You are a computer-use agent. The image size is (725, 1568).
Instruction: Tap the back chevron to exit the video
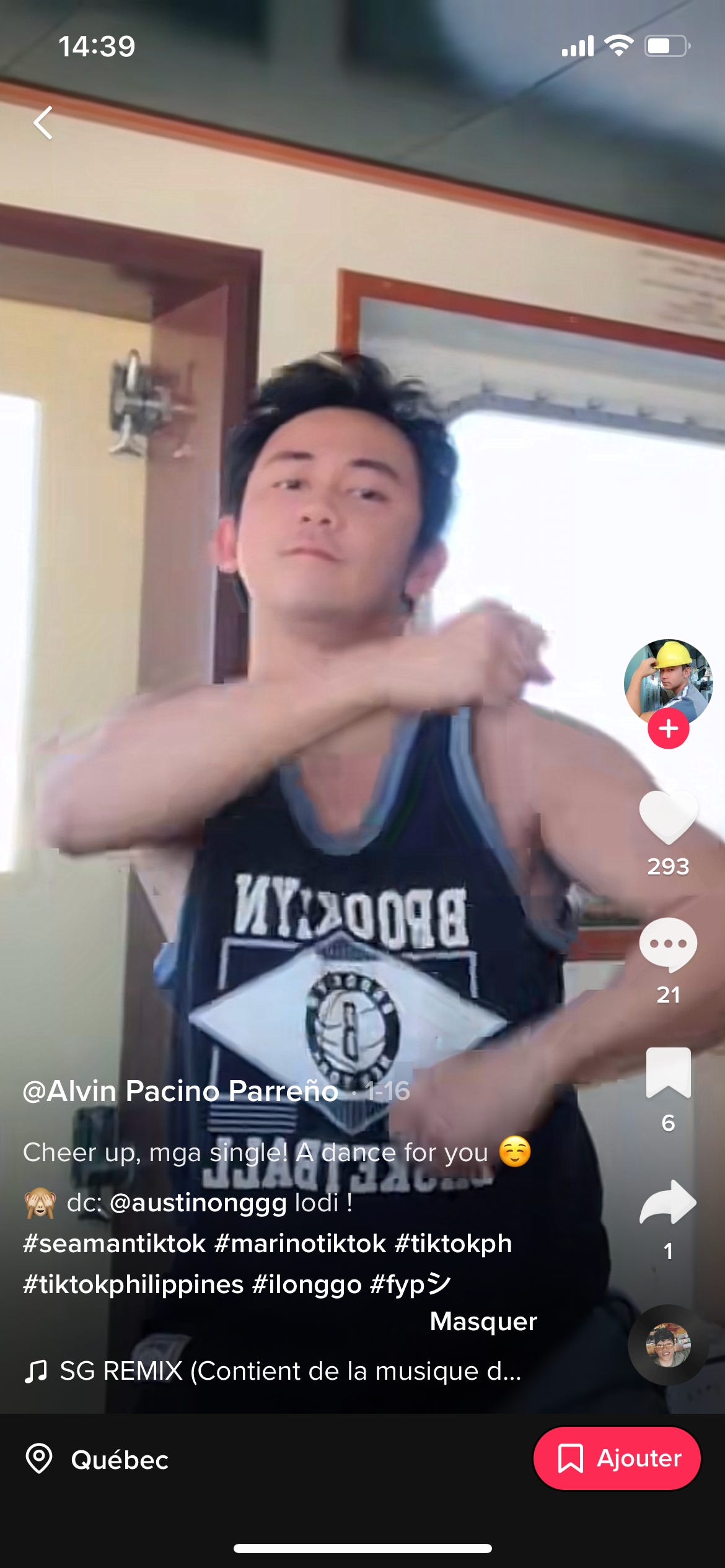pos(43,123)
